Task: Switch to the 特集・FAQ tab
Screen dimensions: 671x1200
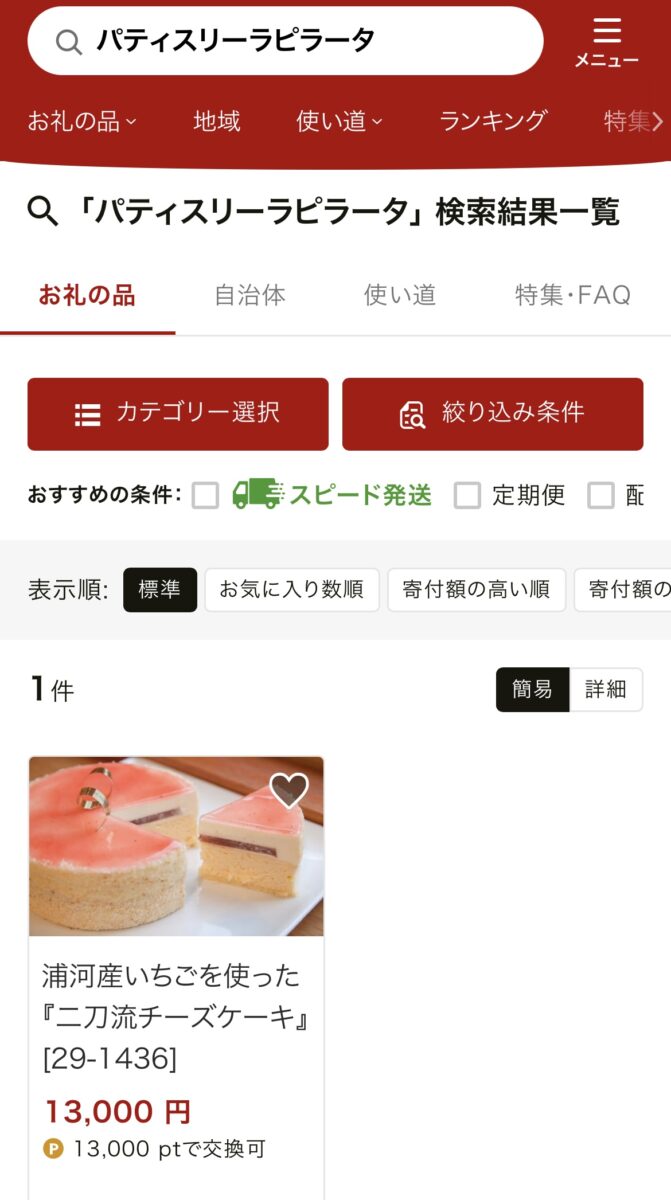Action: click(x=573, y=295)
